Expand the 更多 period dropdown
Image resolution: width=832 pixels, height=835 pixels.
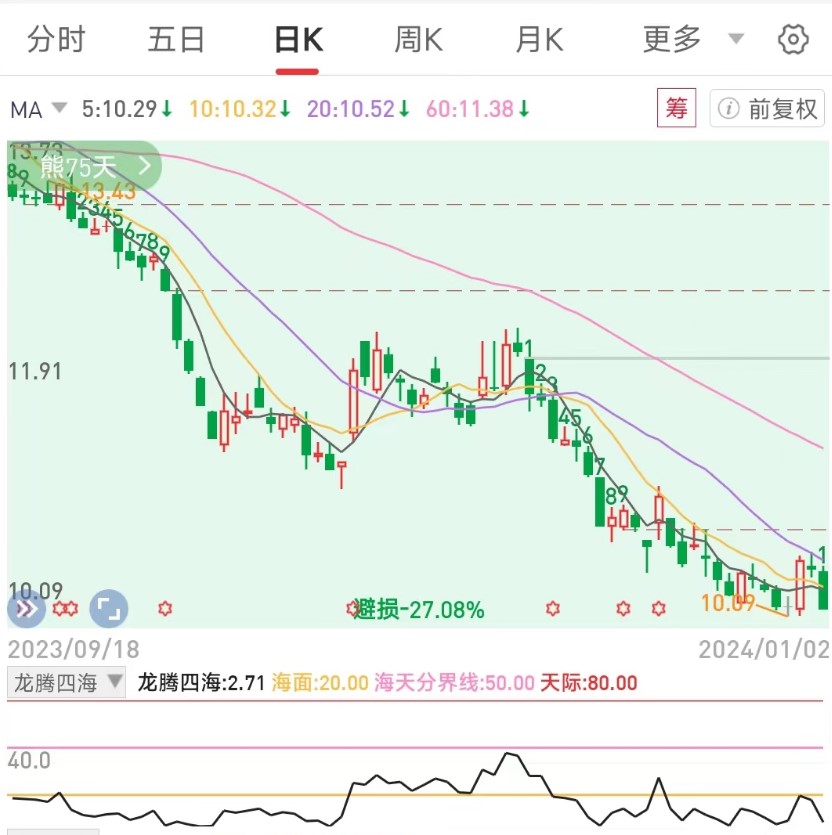(692, 40)
